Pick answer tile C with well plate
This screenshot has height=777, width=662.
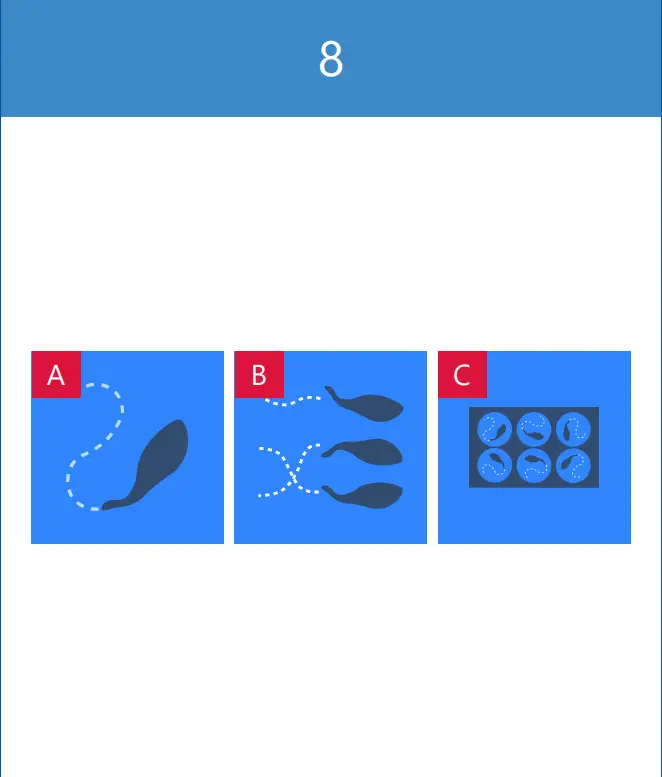[x=534, y=447]
